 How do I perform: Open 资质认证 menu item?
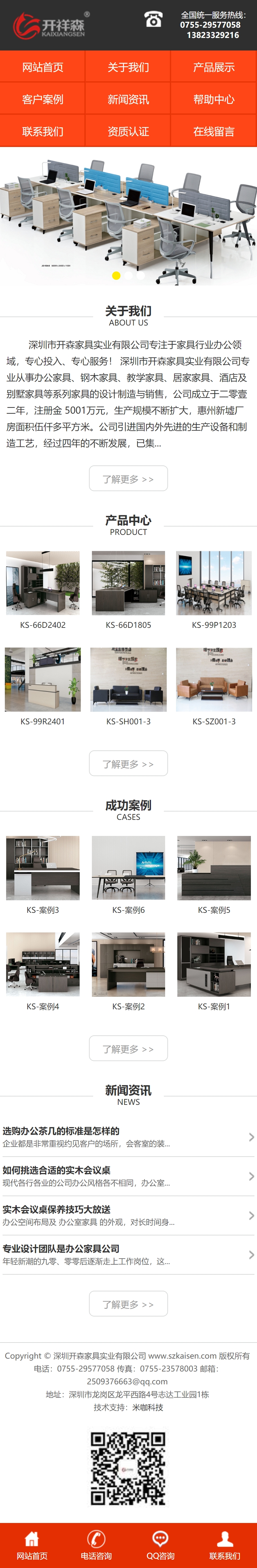point(128,132)
